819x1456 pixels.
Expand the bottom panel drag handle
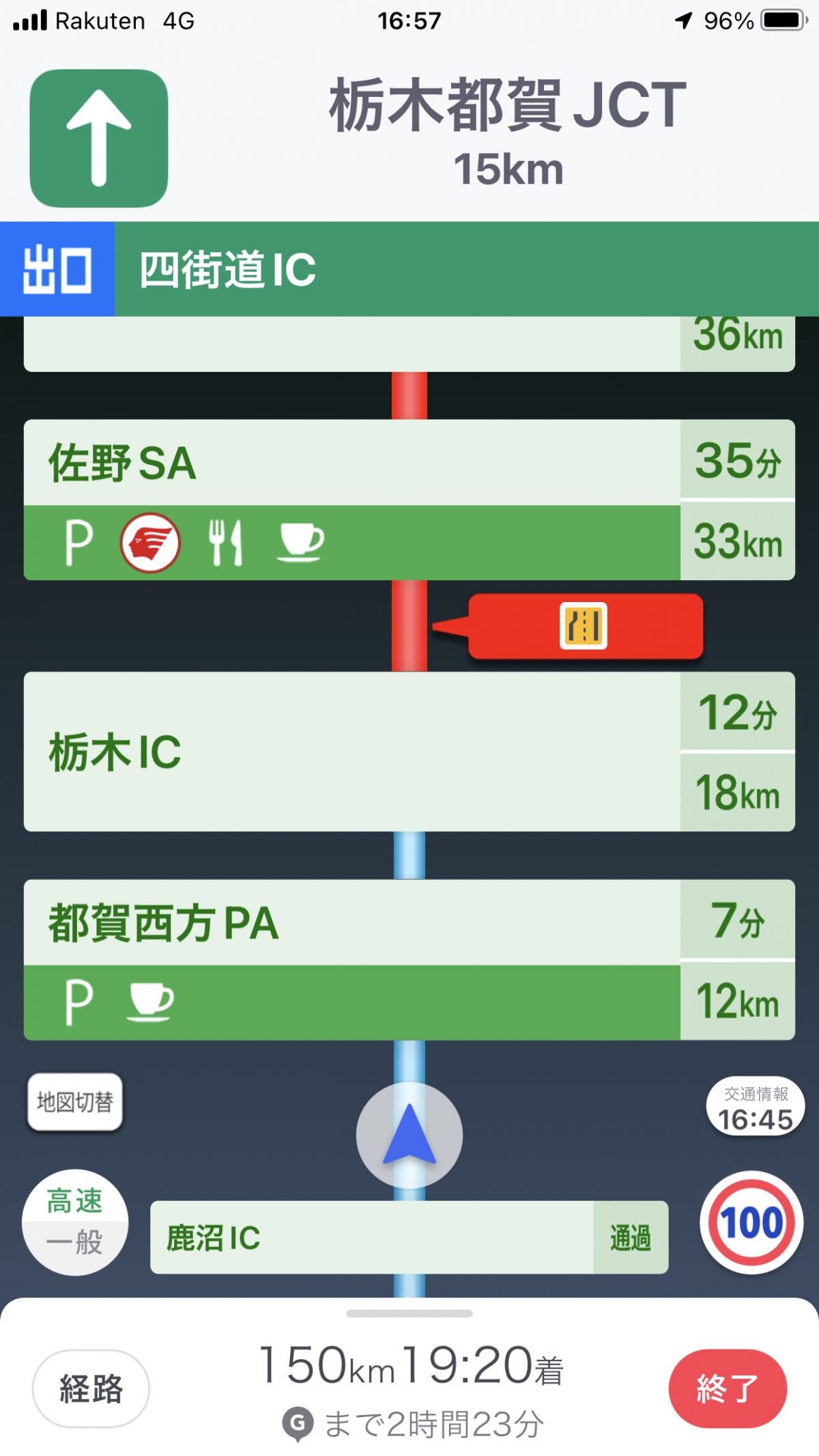pos(409,1313)
